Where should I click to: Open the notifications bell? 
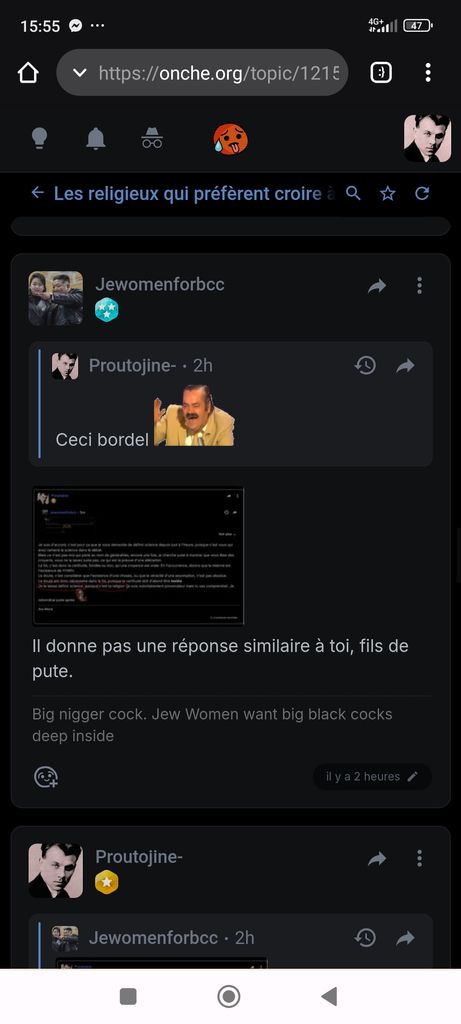[96, 138]
